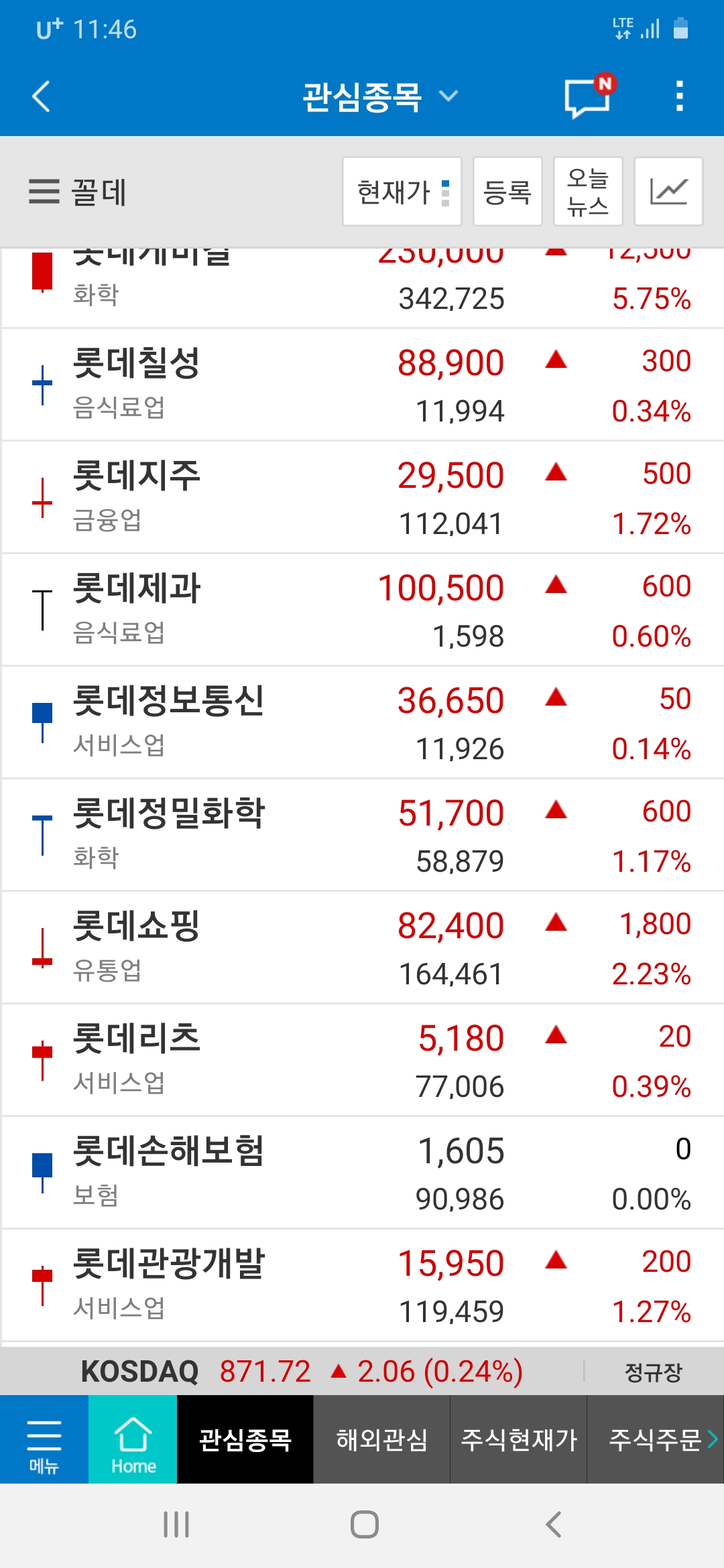Show 오늘 뉴스
This screenshot has width=724, height=1568.
coord(587,192)
